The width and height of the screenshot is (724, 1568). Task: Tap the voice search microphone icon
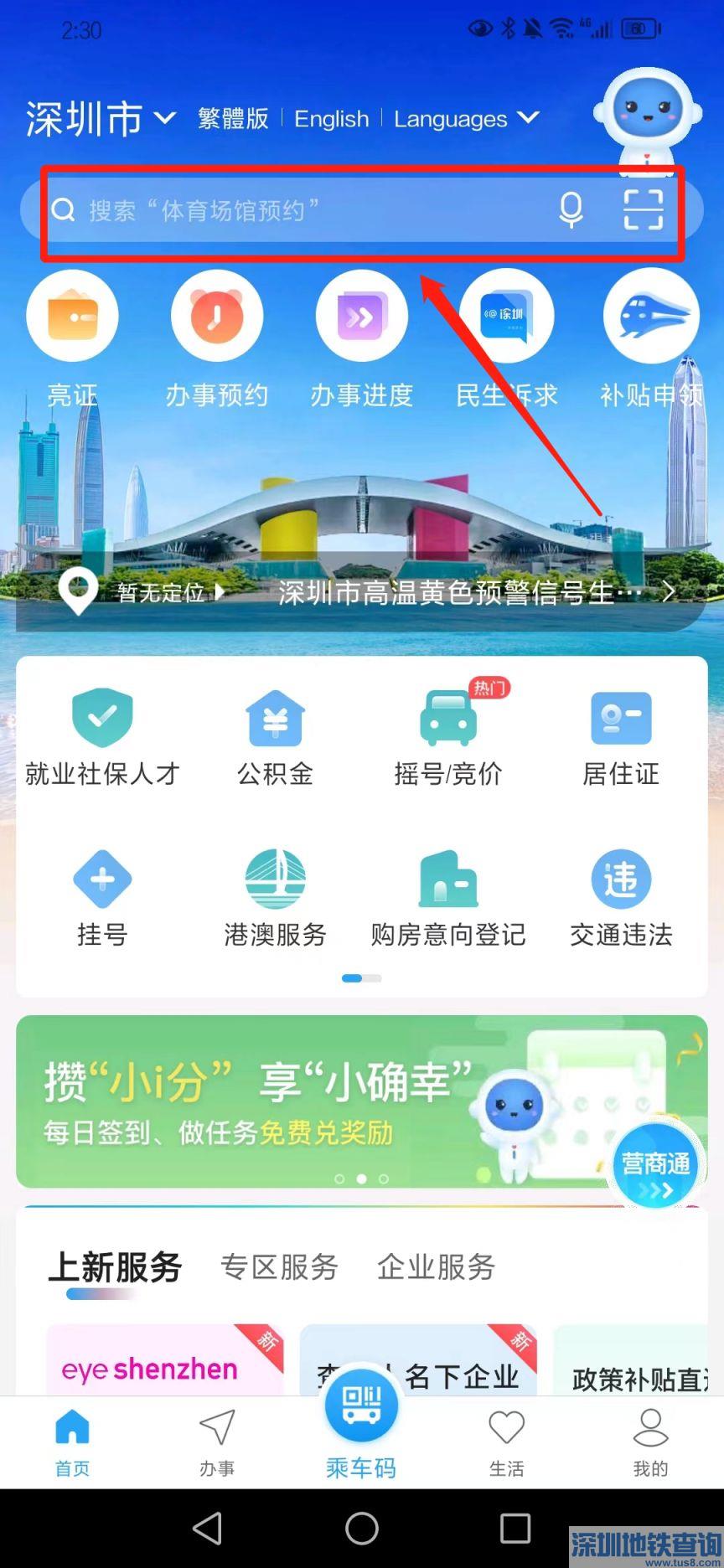pos(571,209)
